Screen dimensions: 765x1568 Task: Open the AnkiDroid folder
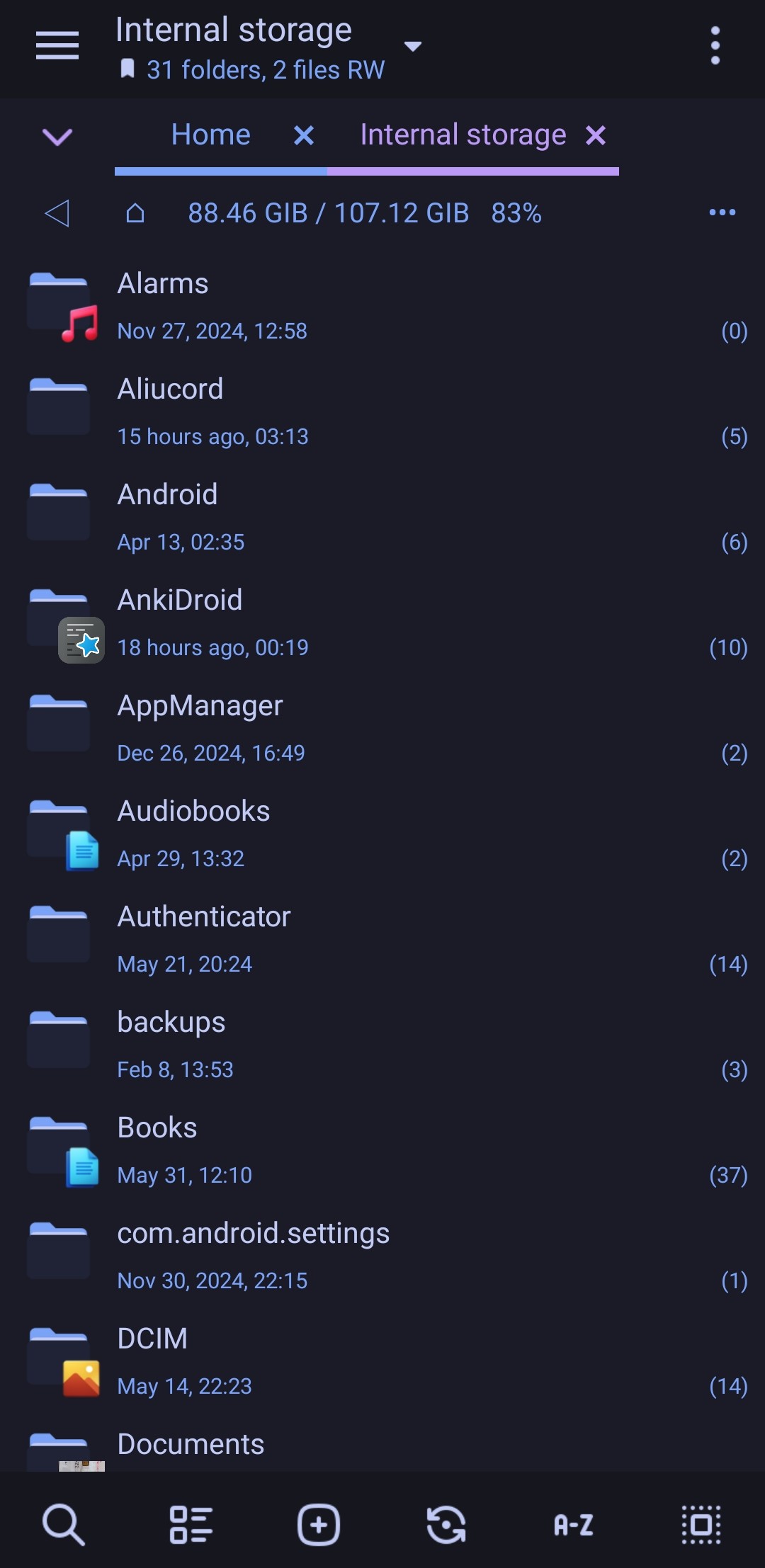179,601
